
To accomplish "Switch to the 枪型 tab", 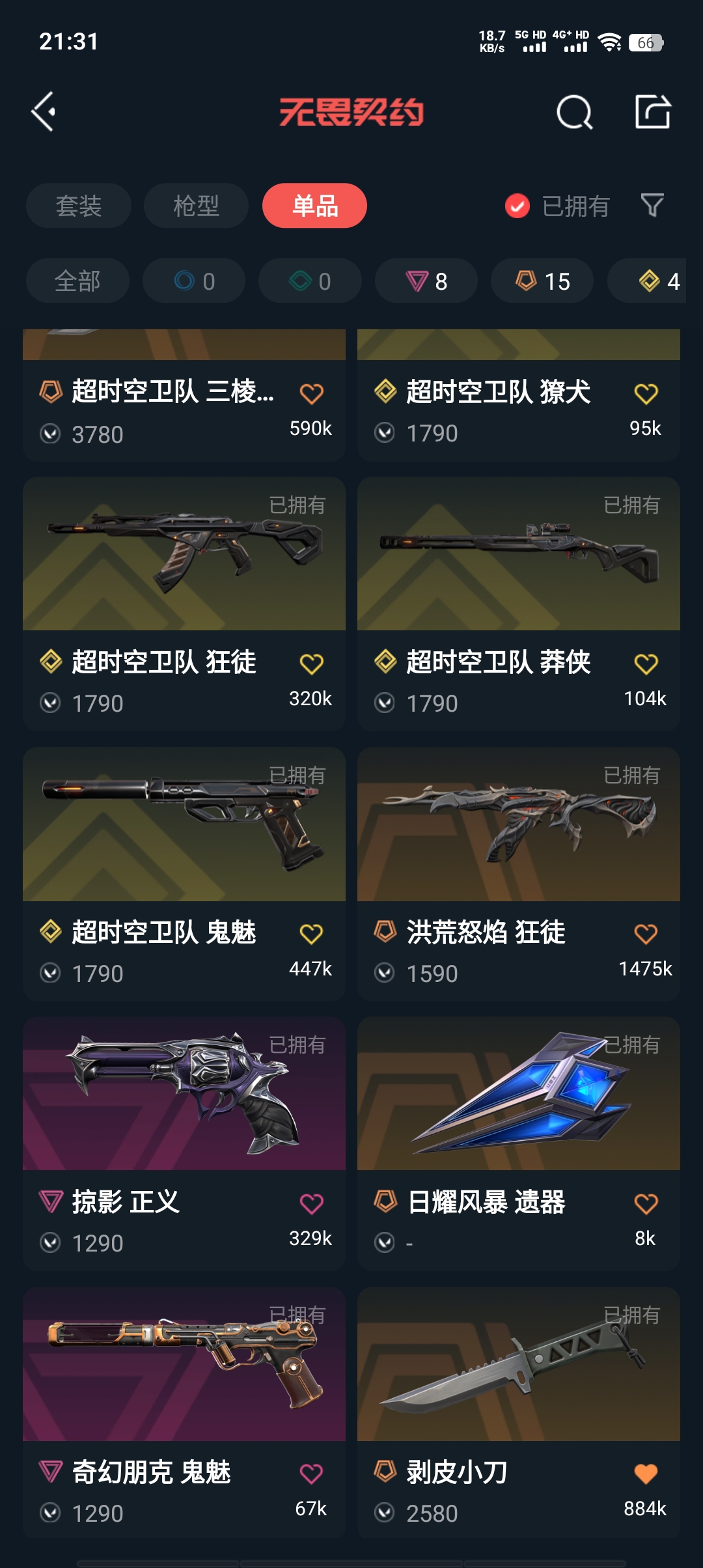I will point(195,206).
